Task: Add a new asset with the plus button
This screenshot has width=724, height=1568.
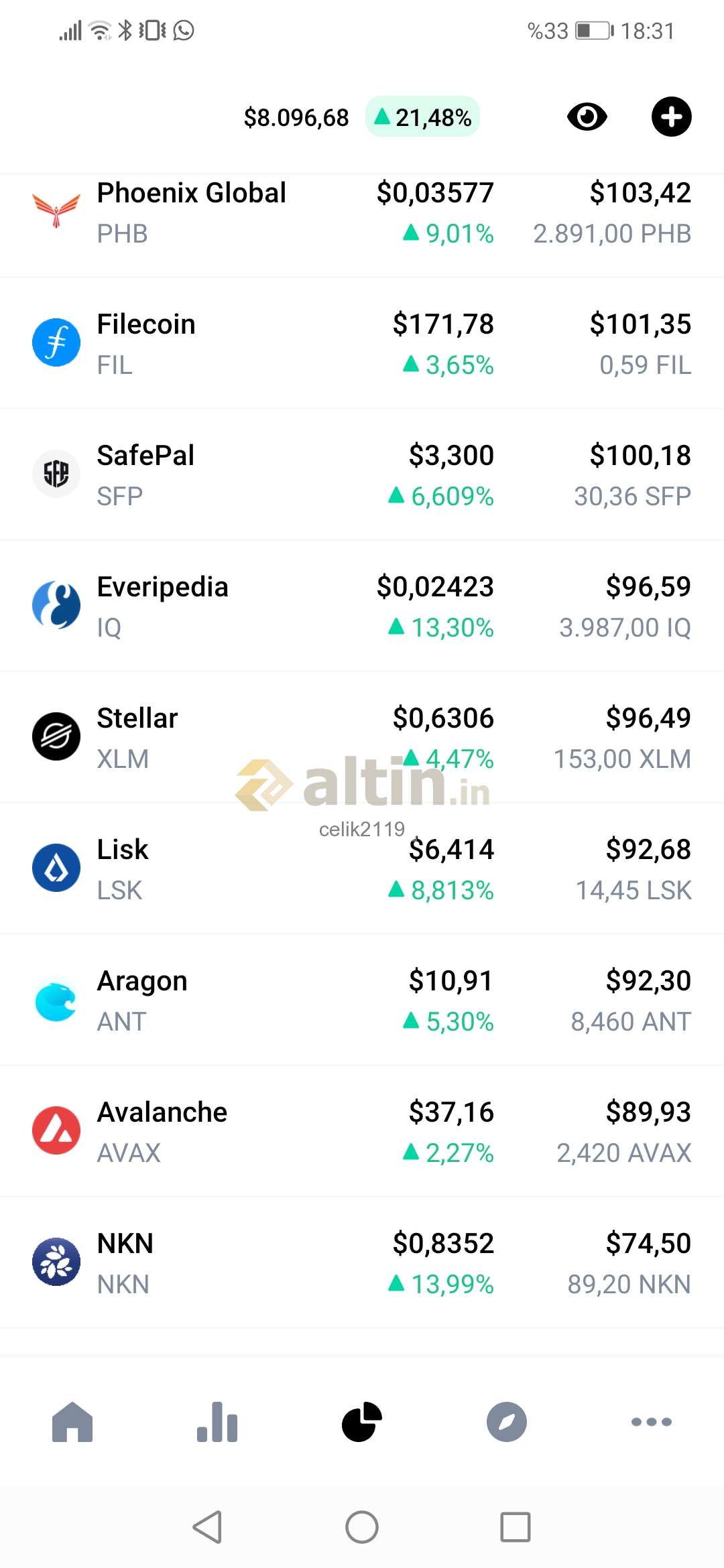Action: coord(672,117)
